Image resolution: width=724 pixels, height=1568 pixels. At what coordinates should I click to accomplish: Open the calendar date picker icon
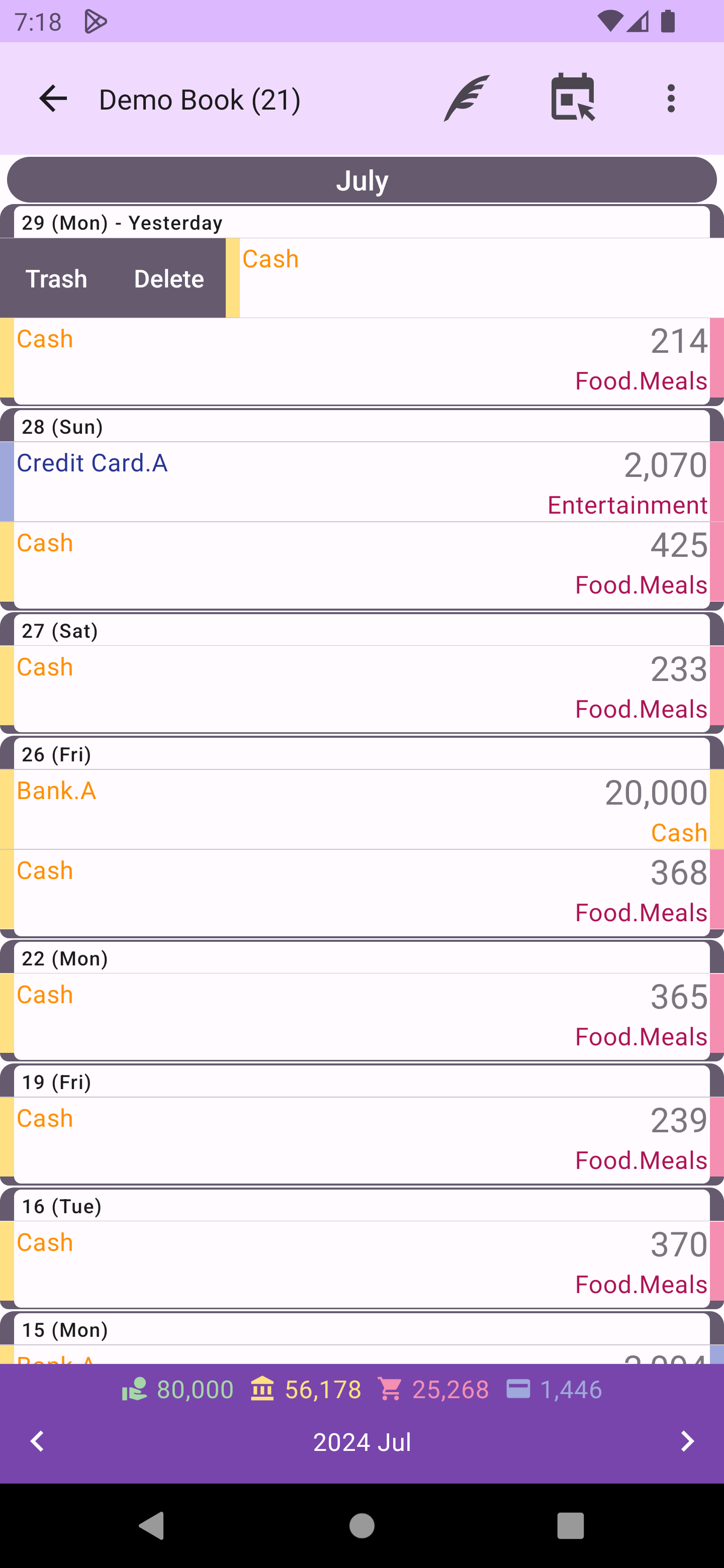pos(572,97)
